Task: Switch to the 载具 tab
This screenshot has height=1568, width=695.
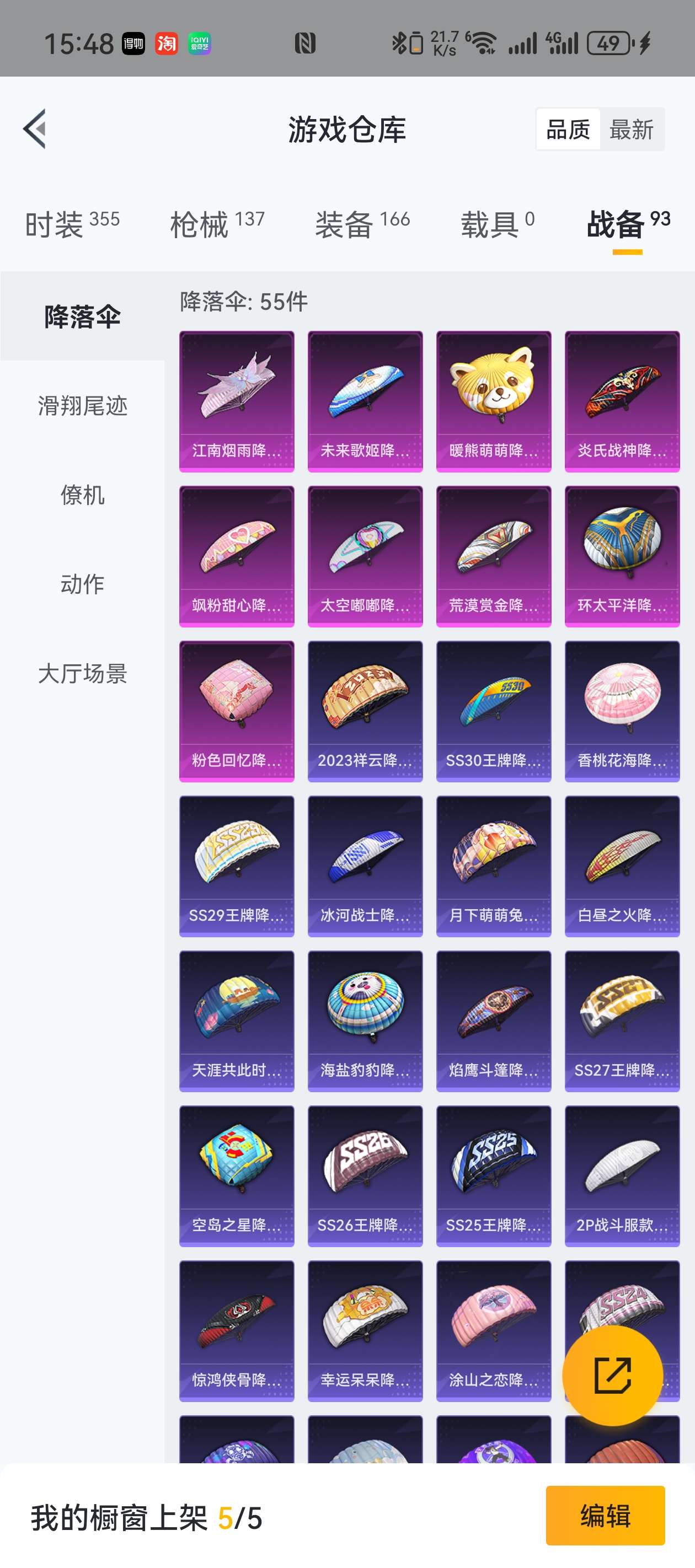Action: point(497,224)
